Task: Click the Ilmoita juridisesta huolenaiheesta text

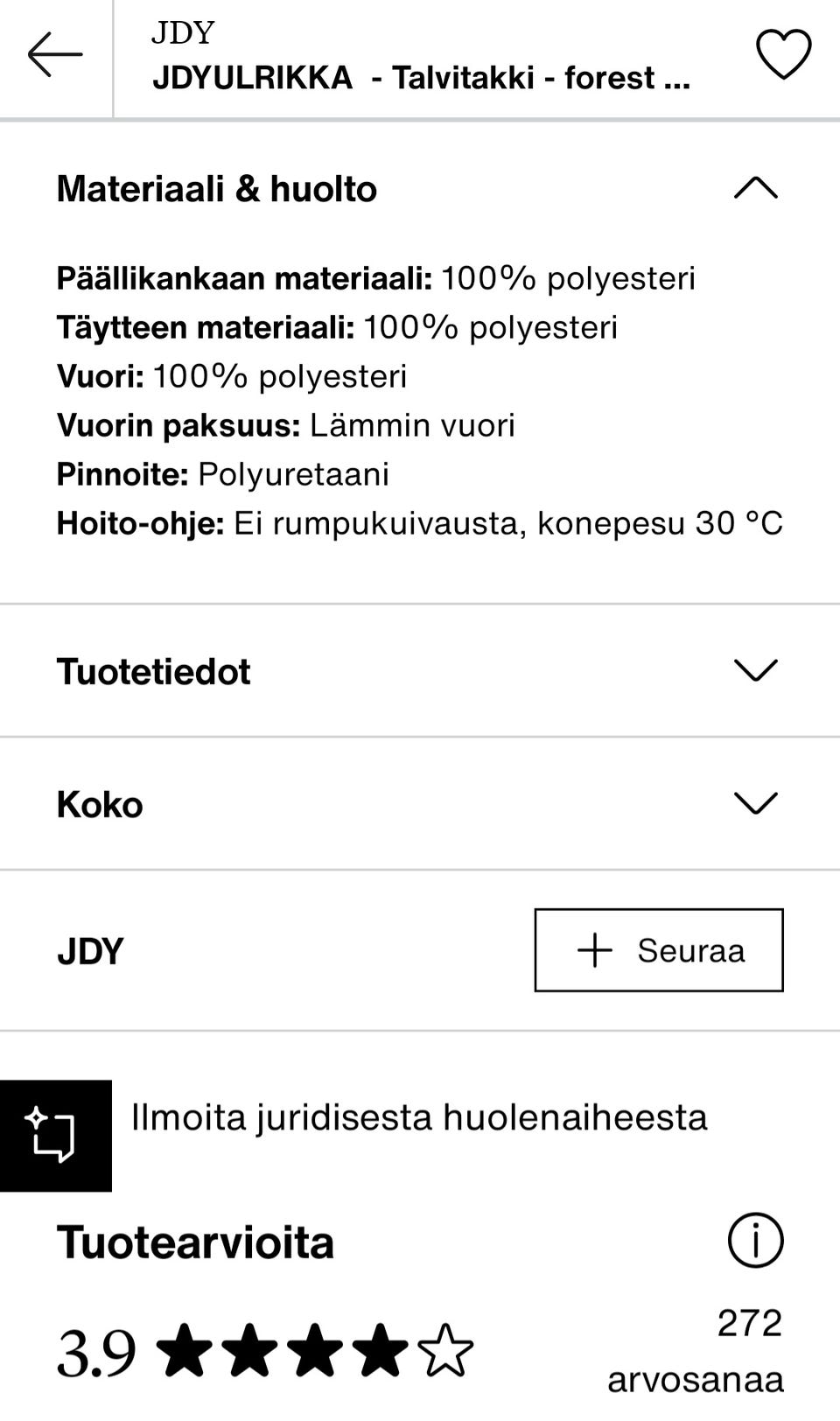Action: (418, 1117)
